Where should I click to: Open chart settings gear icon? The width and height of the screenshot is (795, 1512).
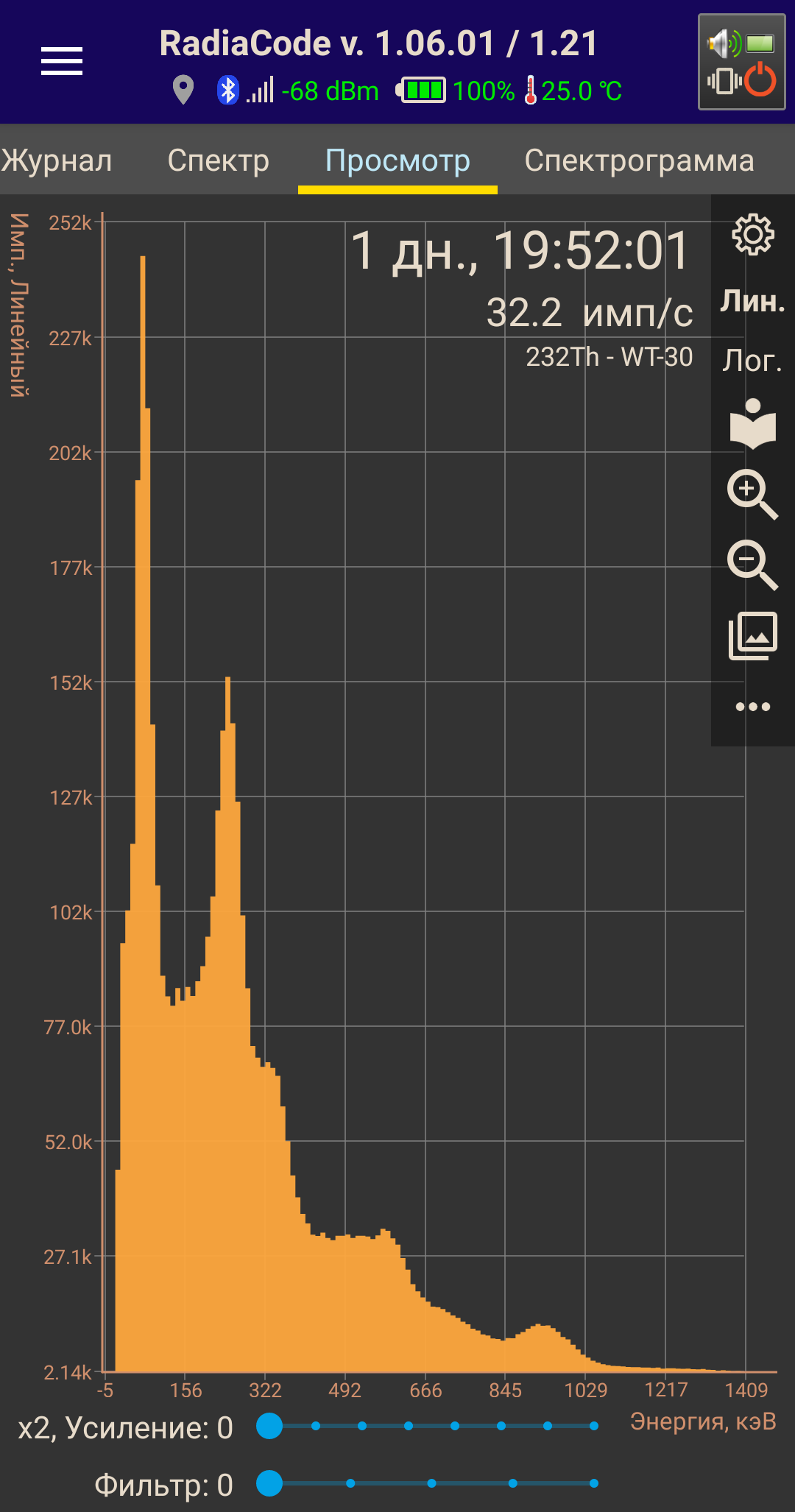753,235
